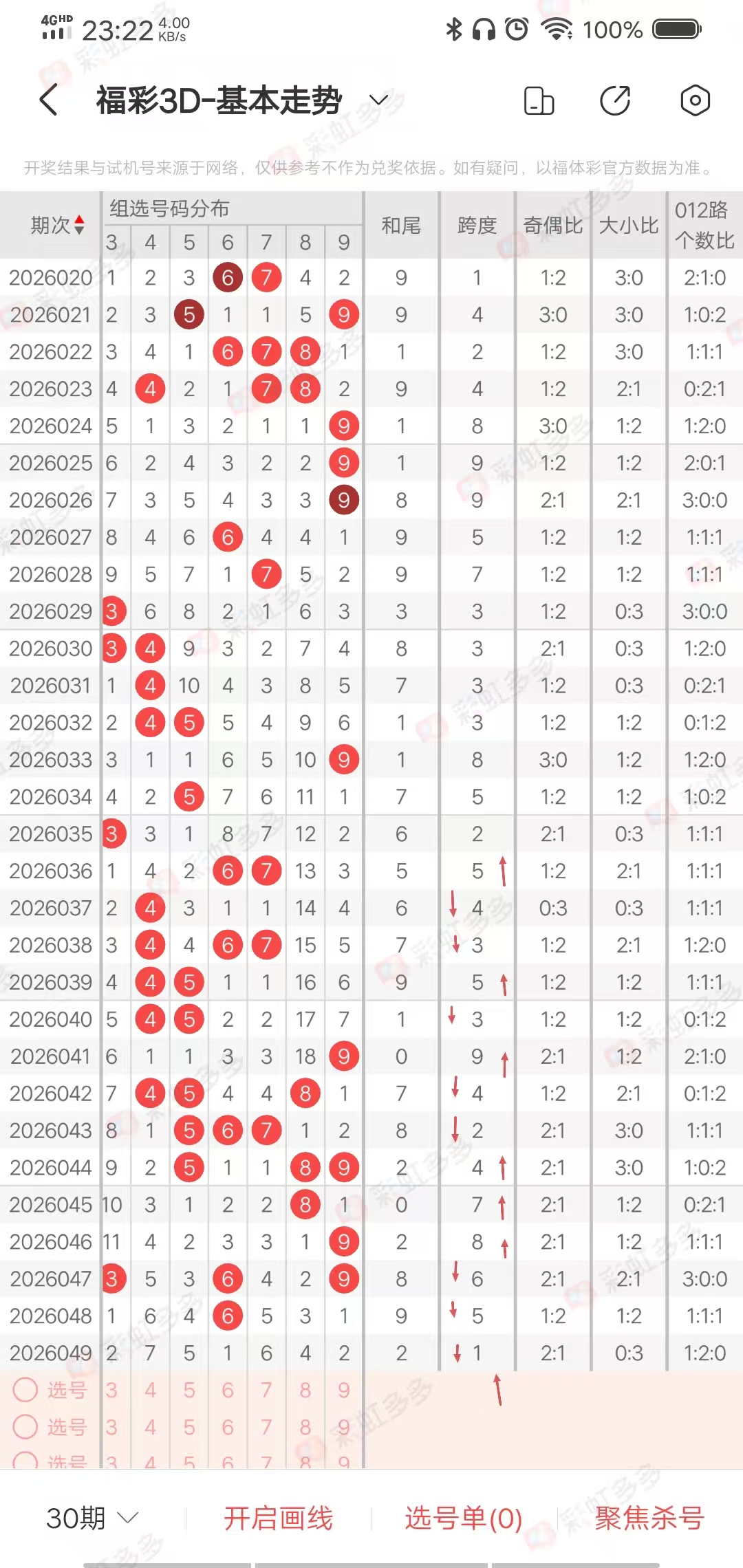Go back using the back arrow
Screen dimensions: 743x1568
(x=48, y=100)
